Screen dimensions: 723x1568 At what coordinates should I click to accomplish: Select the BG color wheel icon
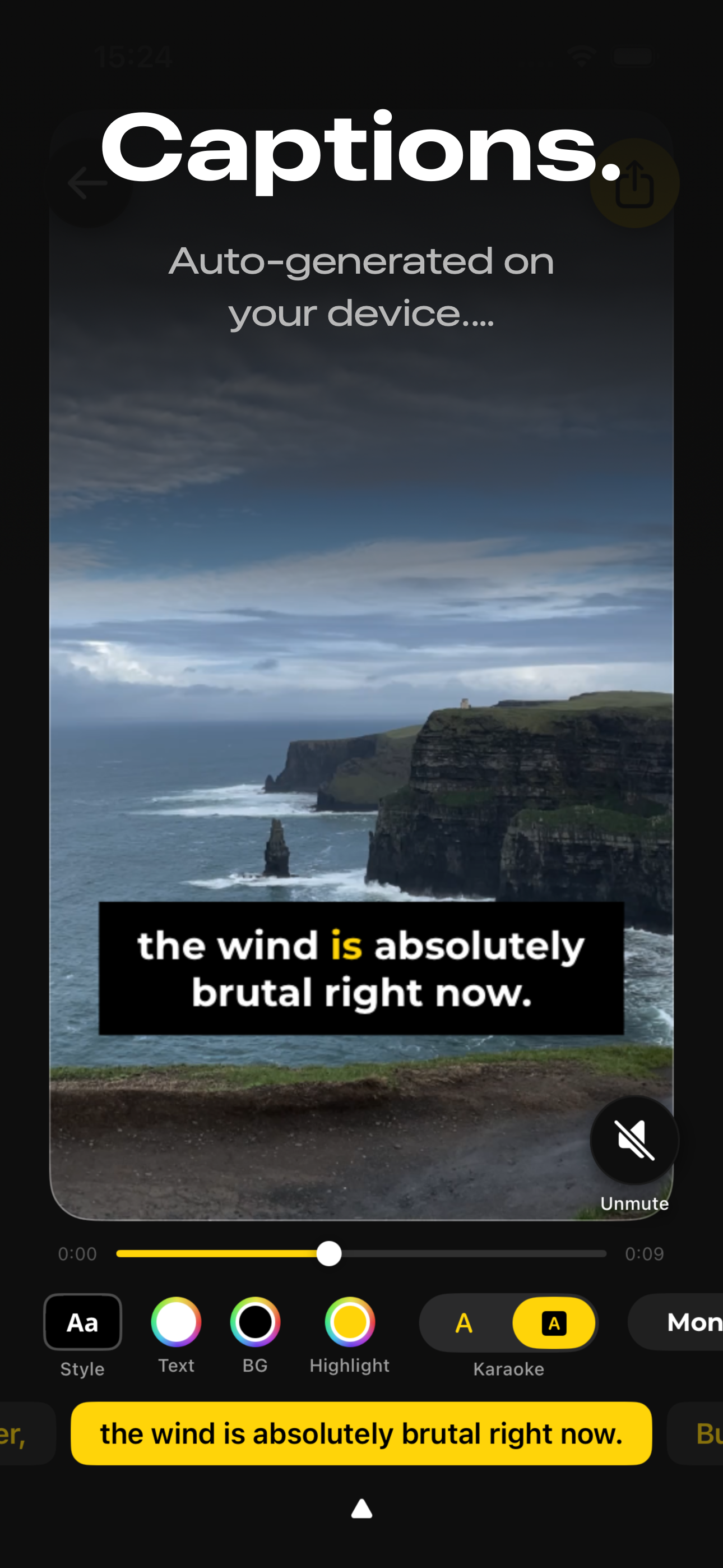click(255, 1323)
